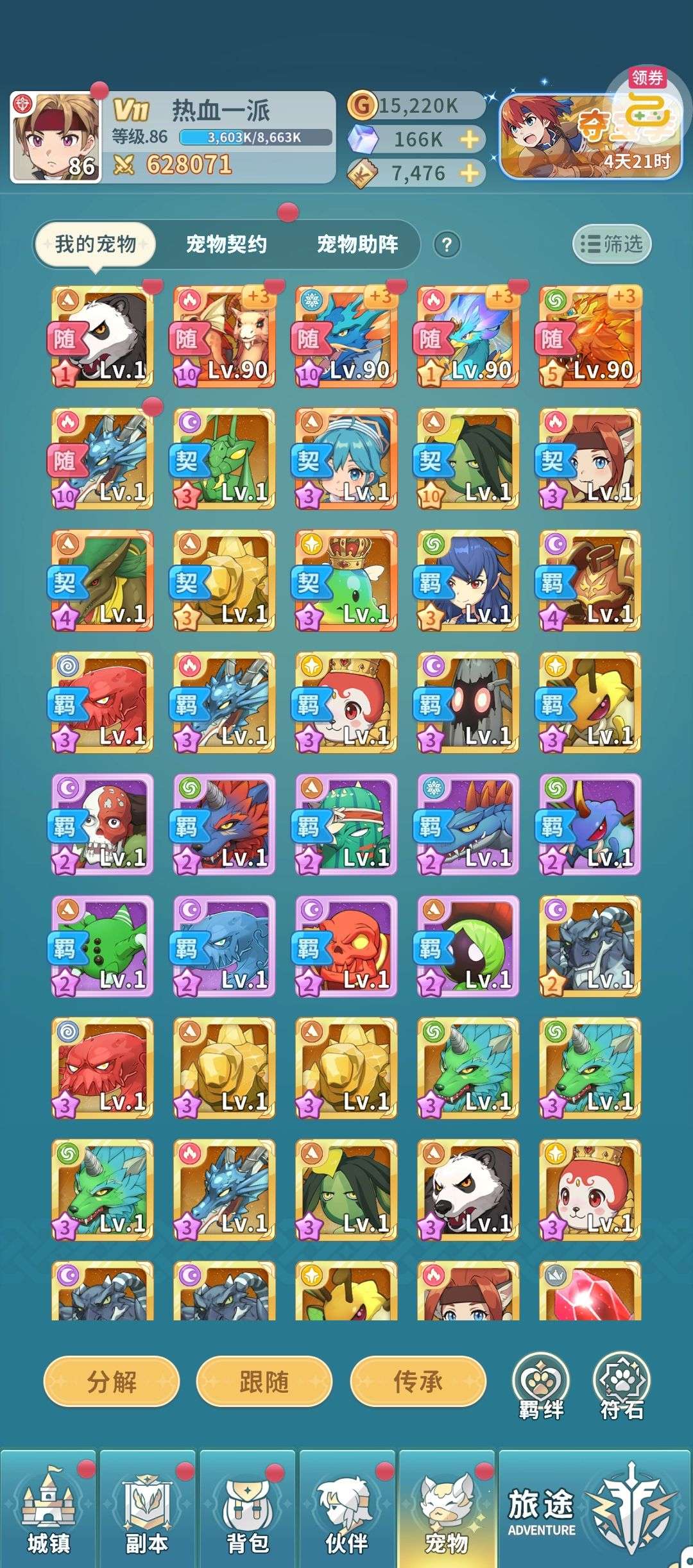Viewport: 693px width, 1568px height.
Task: Open the question mark help icon
Action: (x=447, y=244)
